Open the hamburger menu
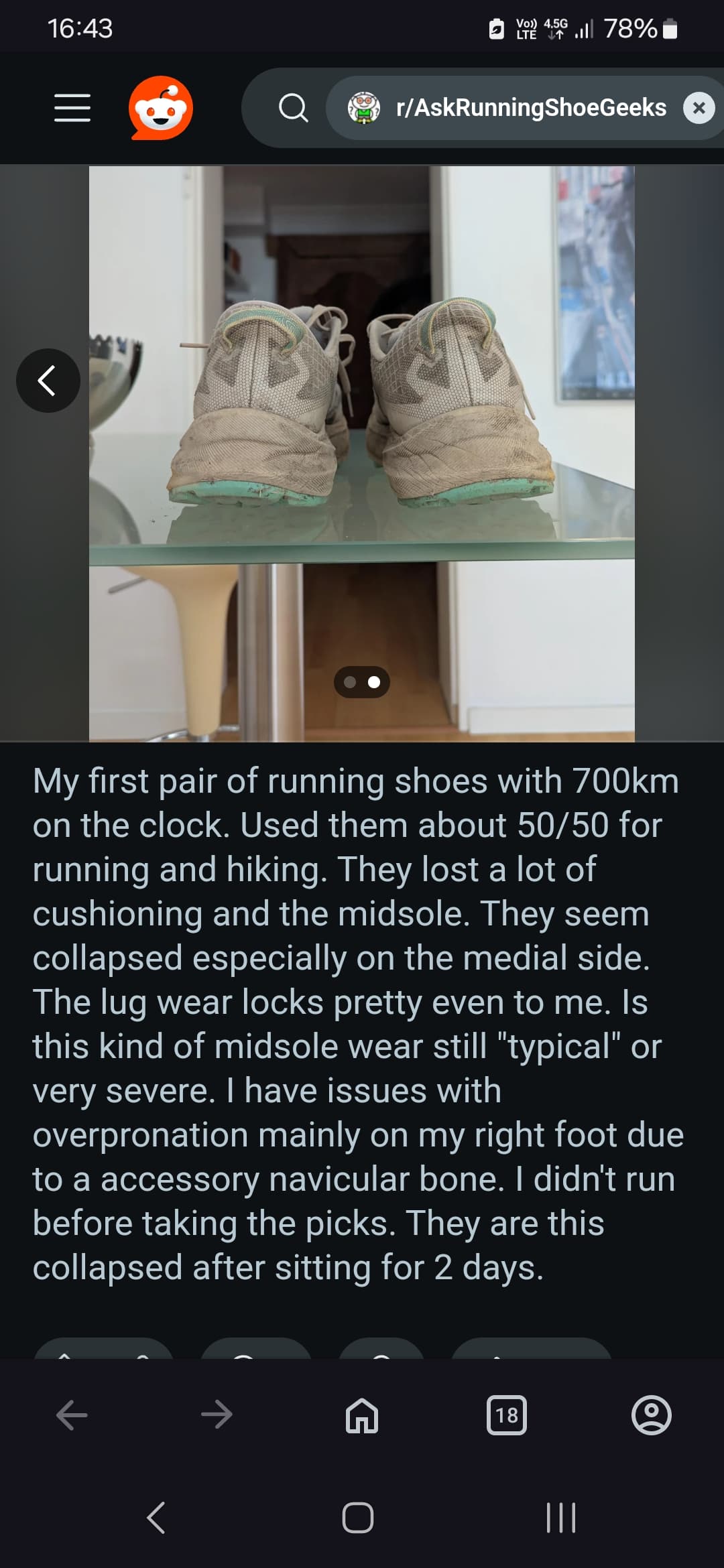 pyautogui.click(x=72, y=108)
